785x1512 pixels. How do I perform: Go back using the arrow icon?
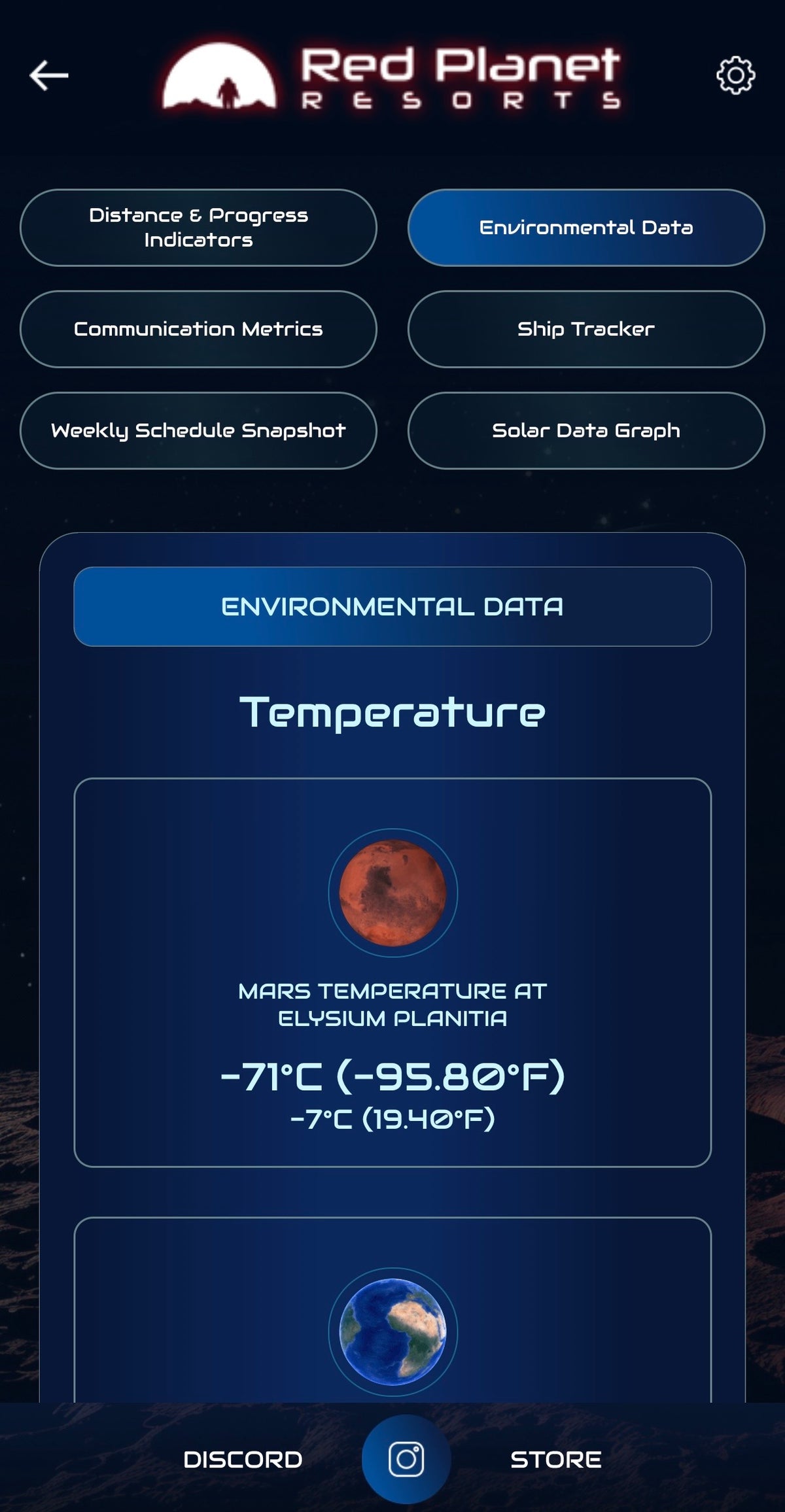(49, 75)
